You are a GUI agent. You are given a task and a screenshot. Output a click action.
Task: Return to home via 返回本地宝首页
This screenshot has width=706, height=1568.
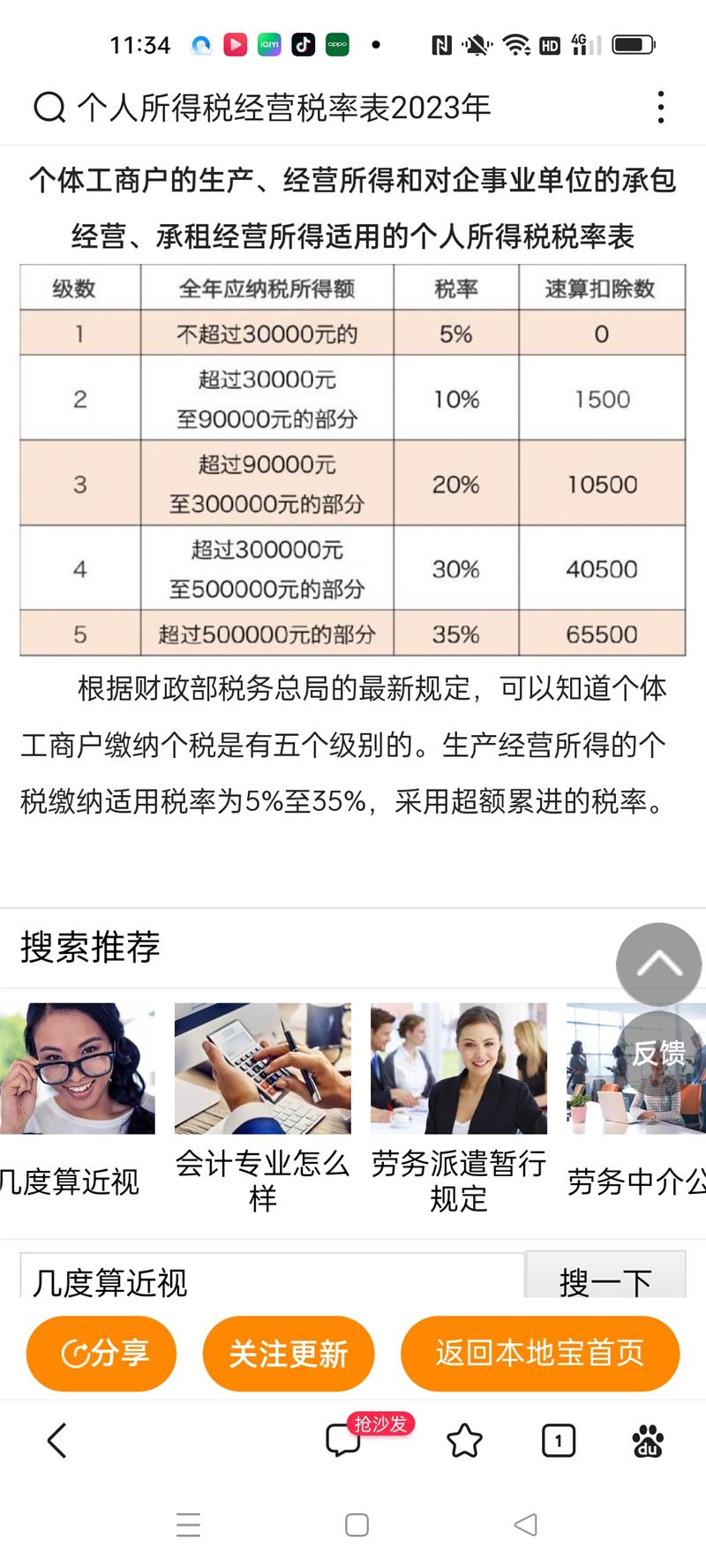(x=539, y=1353)
